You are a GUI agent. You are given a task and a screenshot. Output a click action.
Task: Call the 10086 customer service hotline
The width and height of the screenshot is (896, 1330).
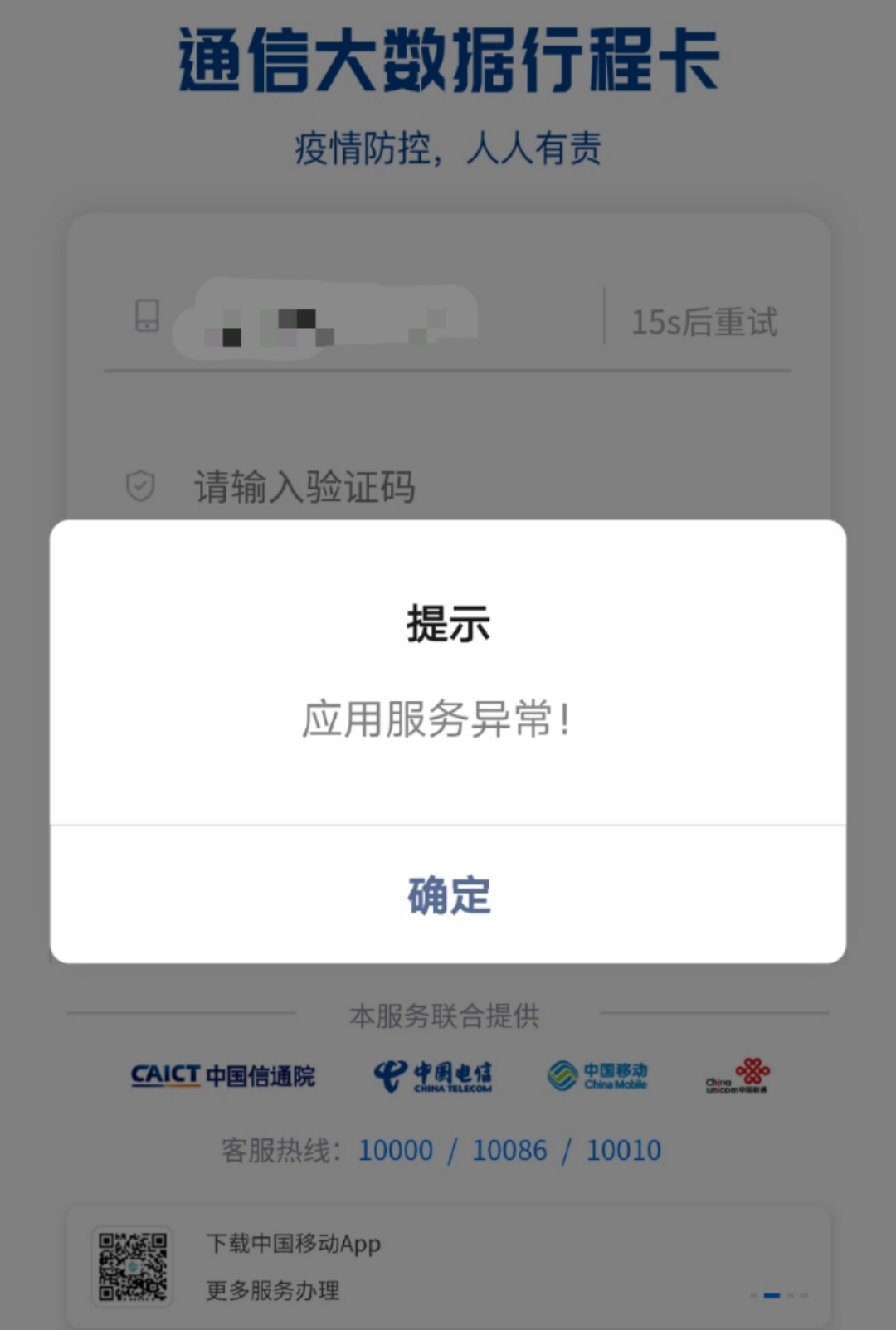click(509, 1151)
